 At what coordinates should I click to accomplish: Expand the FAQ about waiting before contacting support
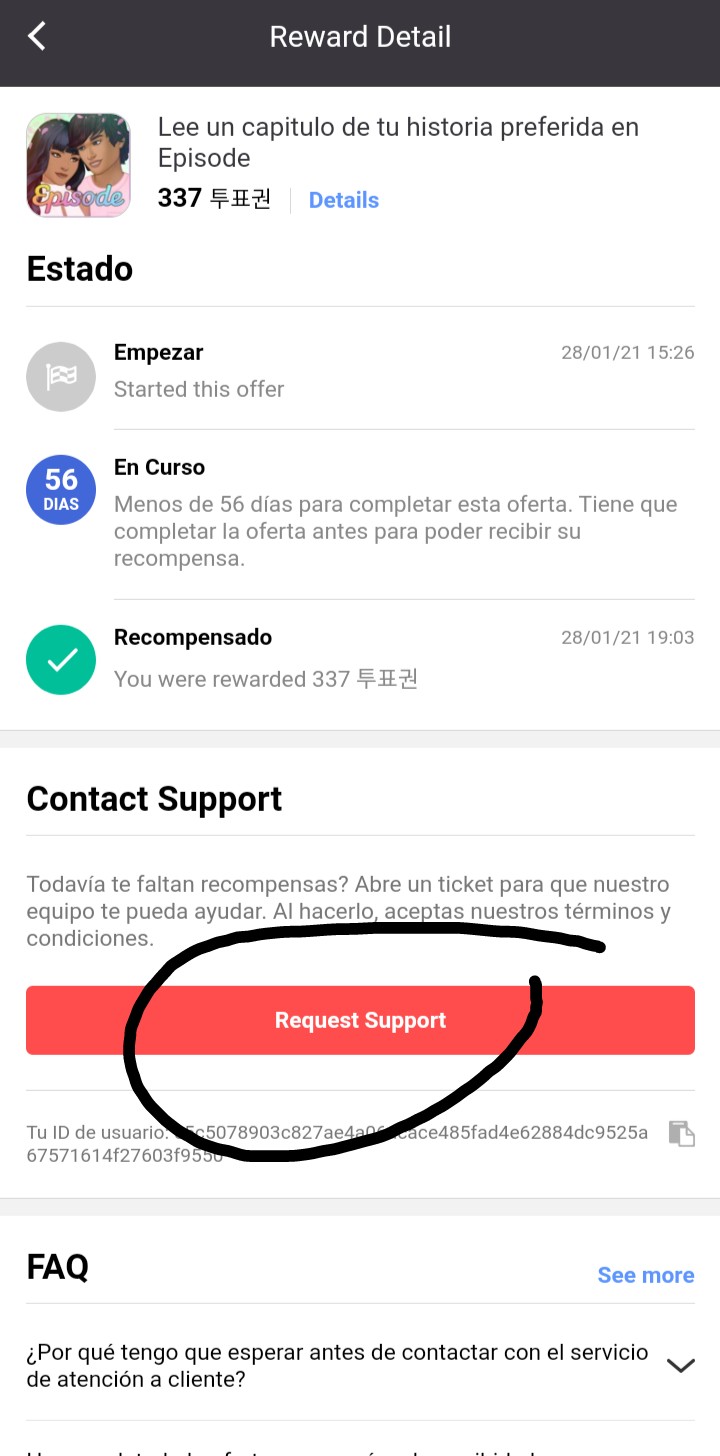click(x=680, y=1366)
